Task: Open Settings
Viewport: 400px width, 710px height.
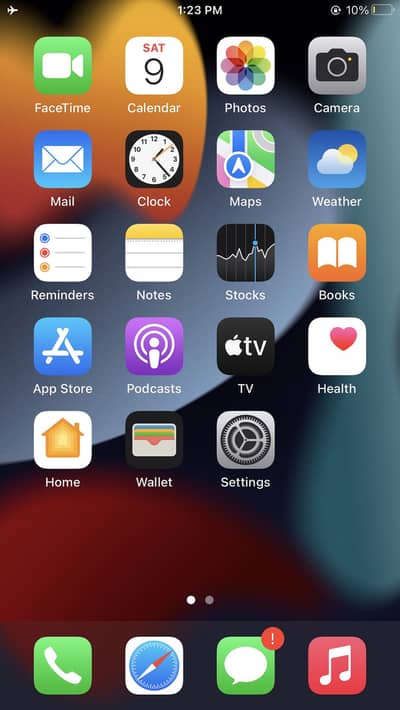Action: (x=246, y=440)
